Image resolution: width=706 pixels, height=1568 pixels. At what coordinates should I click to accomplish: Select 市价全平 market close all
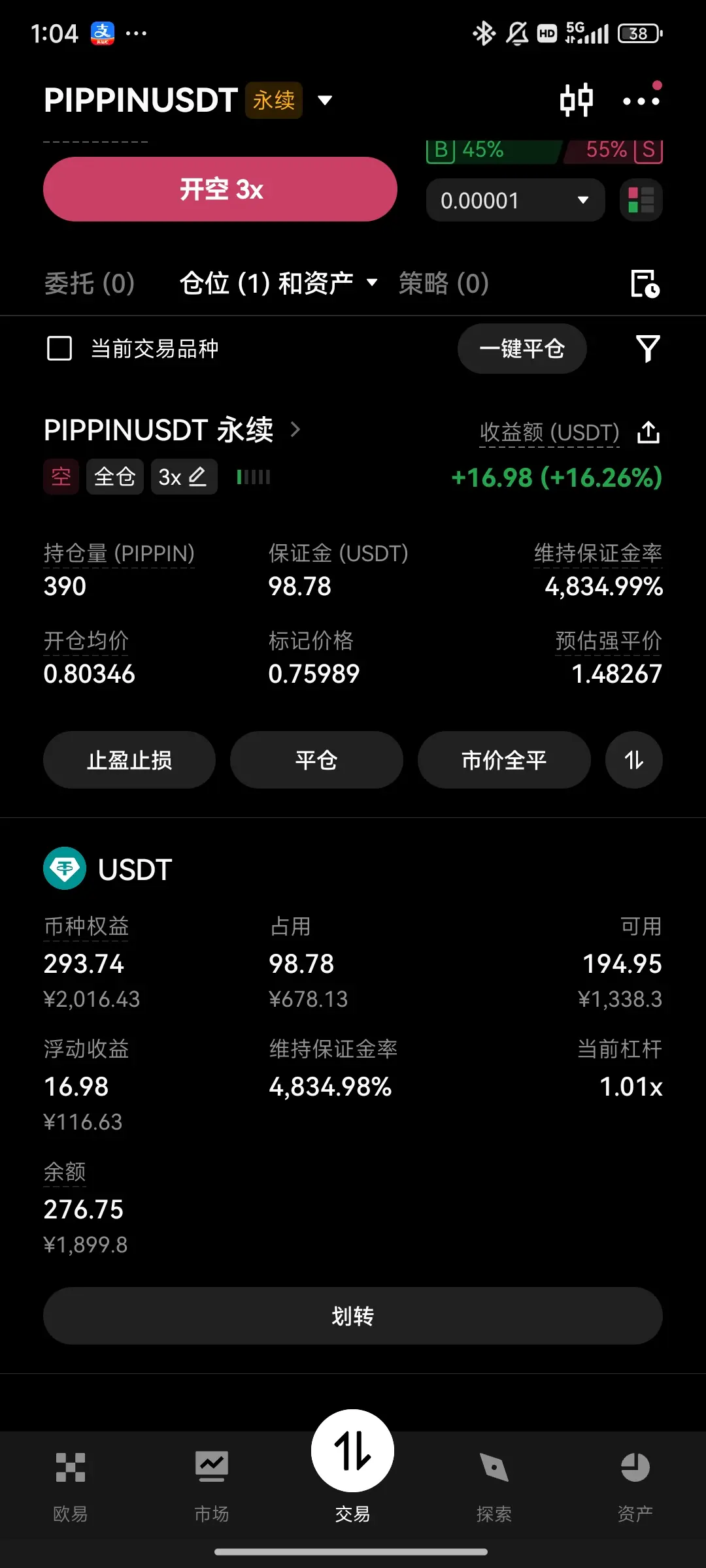click(x=504, y=760)
